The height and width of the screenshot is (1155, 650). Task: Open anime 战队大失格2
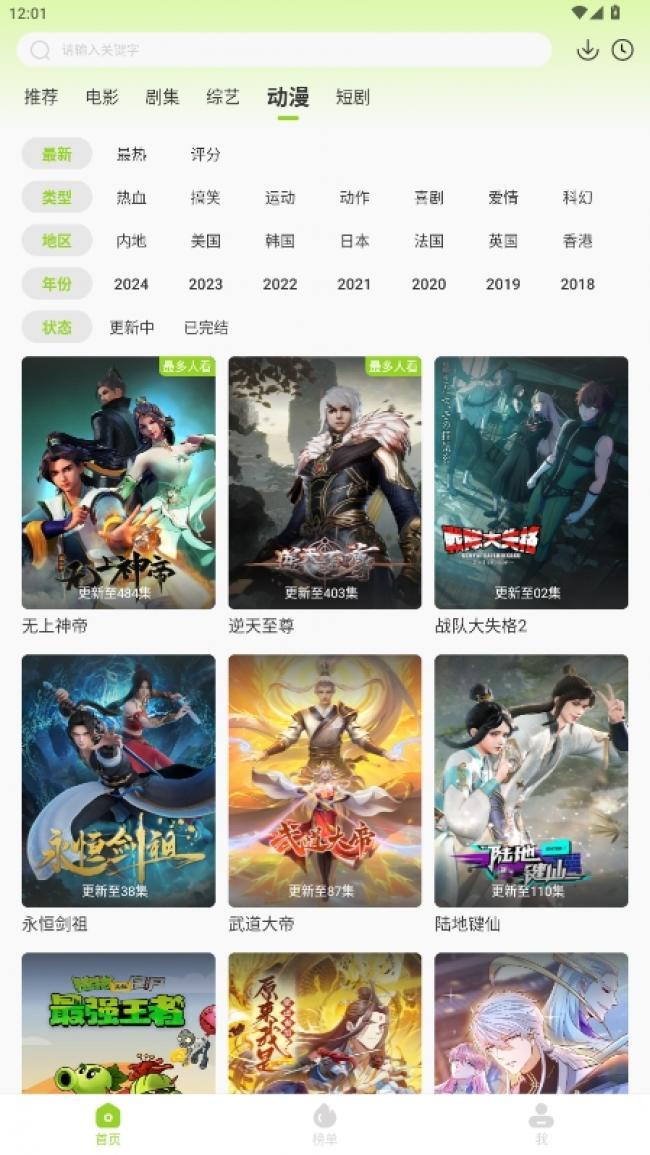(x=531, y=482)
